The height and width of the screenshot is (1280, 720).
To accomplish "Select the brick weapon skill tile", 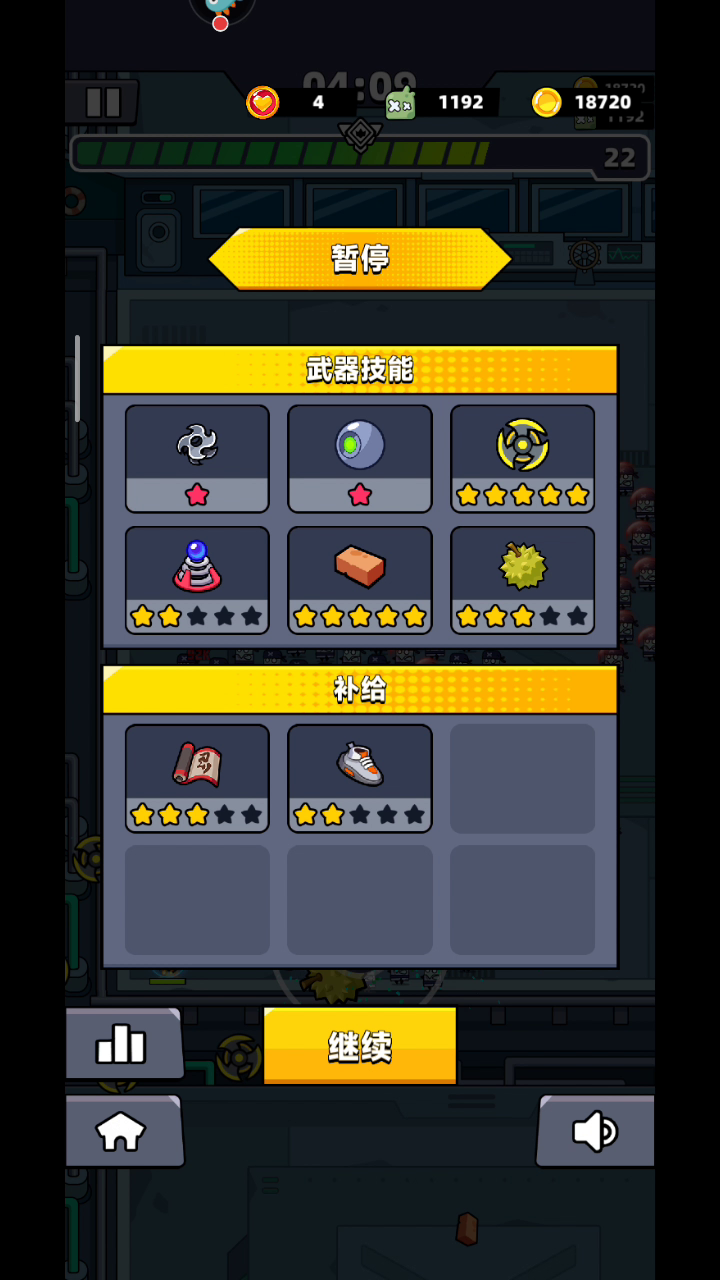I will click(x=360, y=580).
